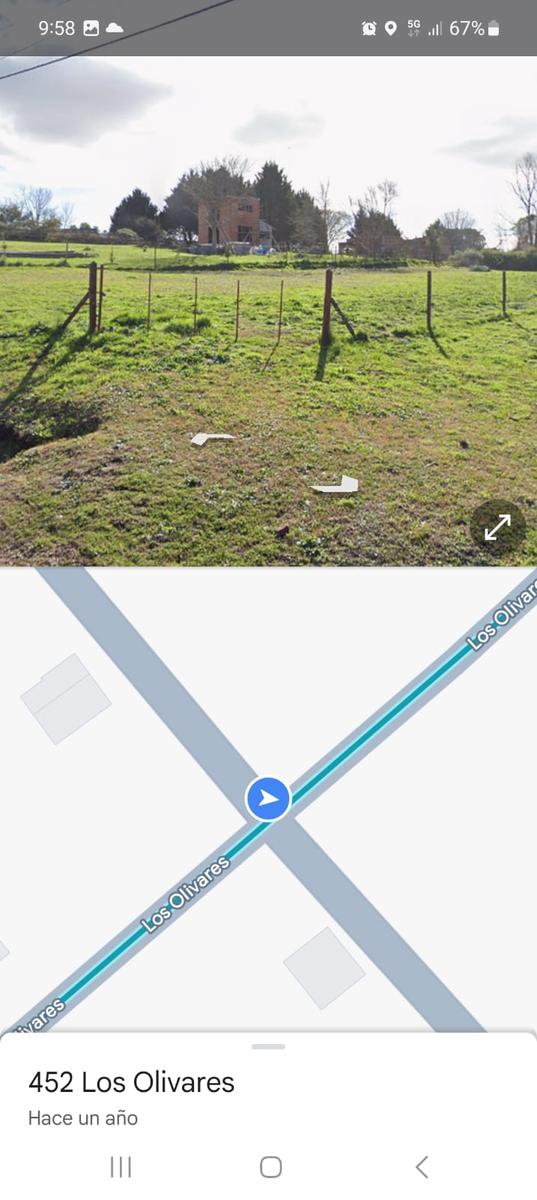Open recent apps from the navigation bar
The image size is (537, 1200).
(x=120, y=1166)
